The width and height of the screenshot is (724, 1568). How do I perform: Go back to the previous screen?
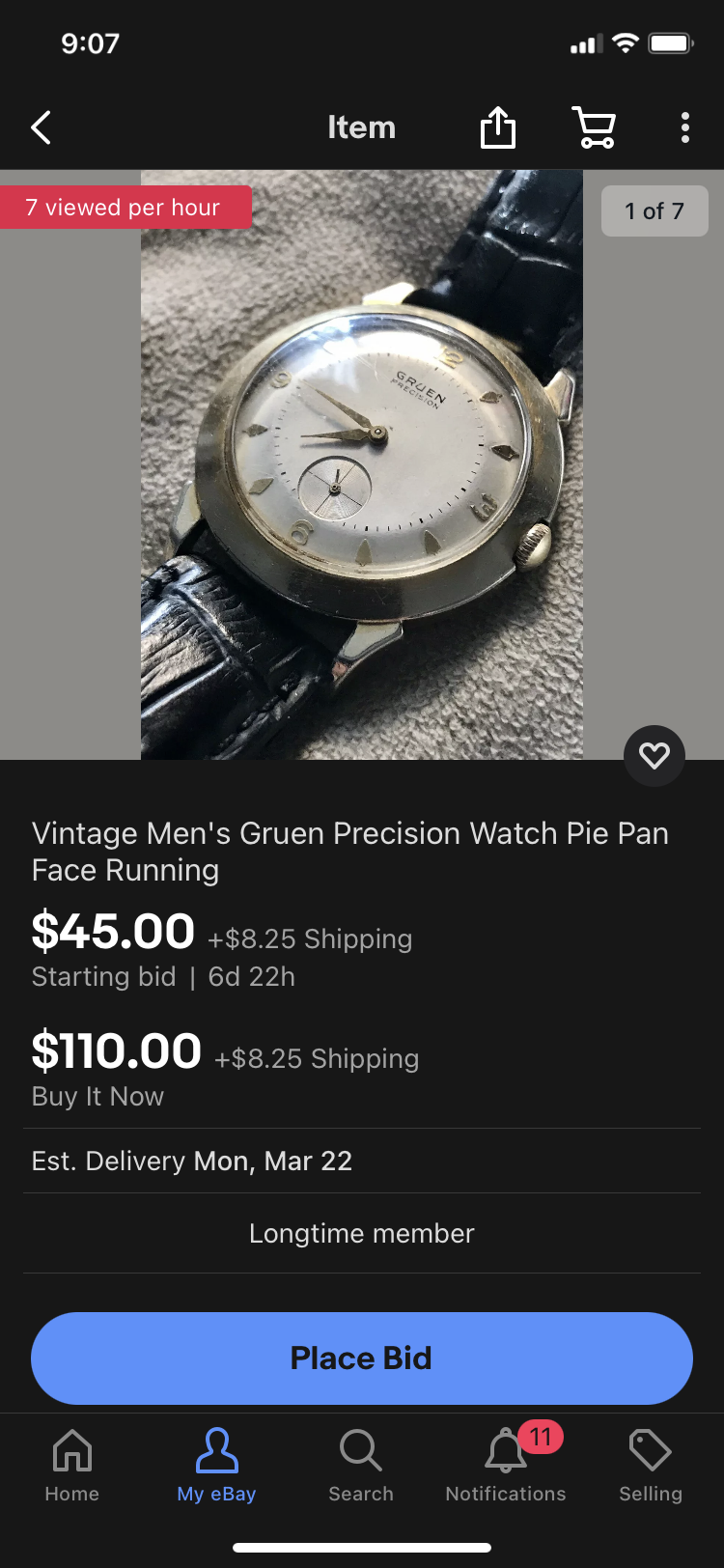click(41, 127)
